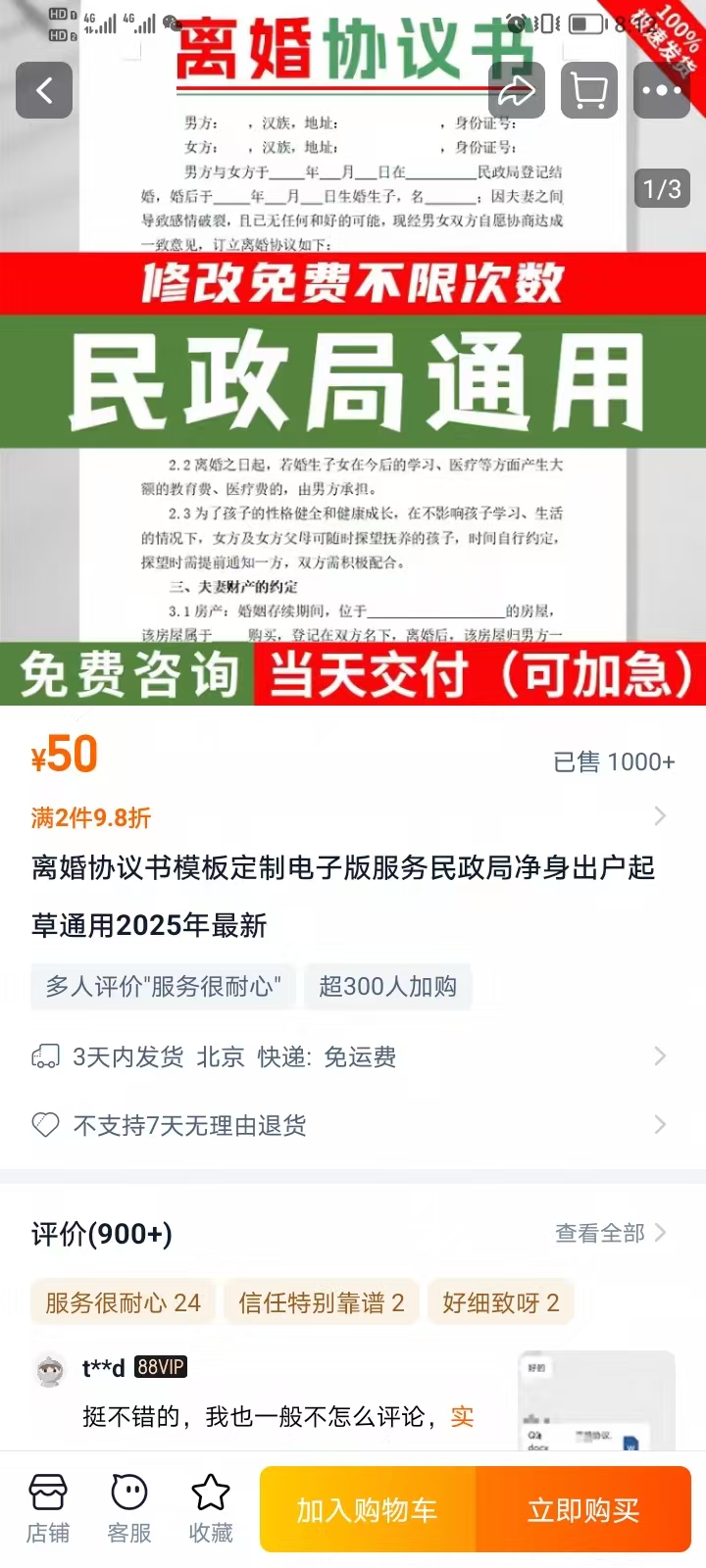706x1568 pixels.
Task: Filter reviews by 好细致呀 2
Action: coord(500,1302)
